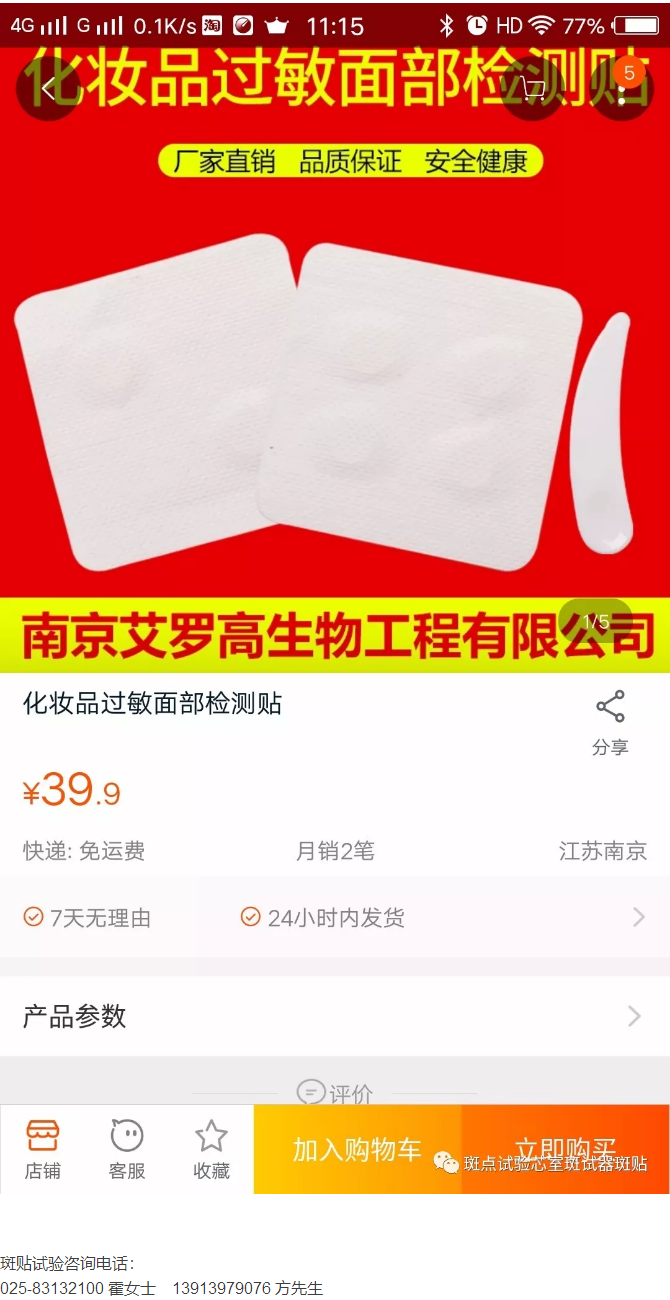Open 产品参数 product parameters
Image resolution: width=670 pixels, height=1300 pixels.
tap(335, 1016)
